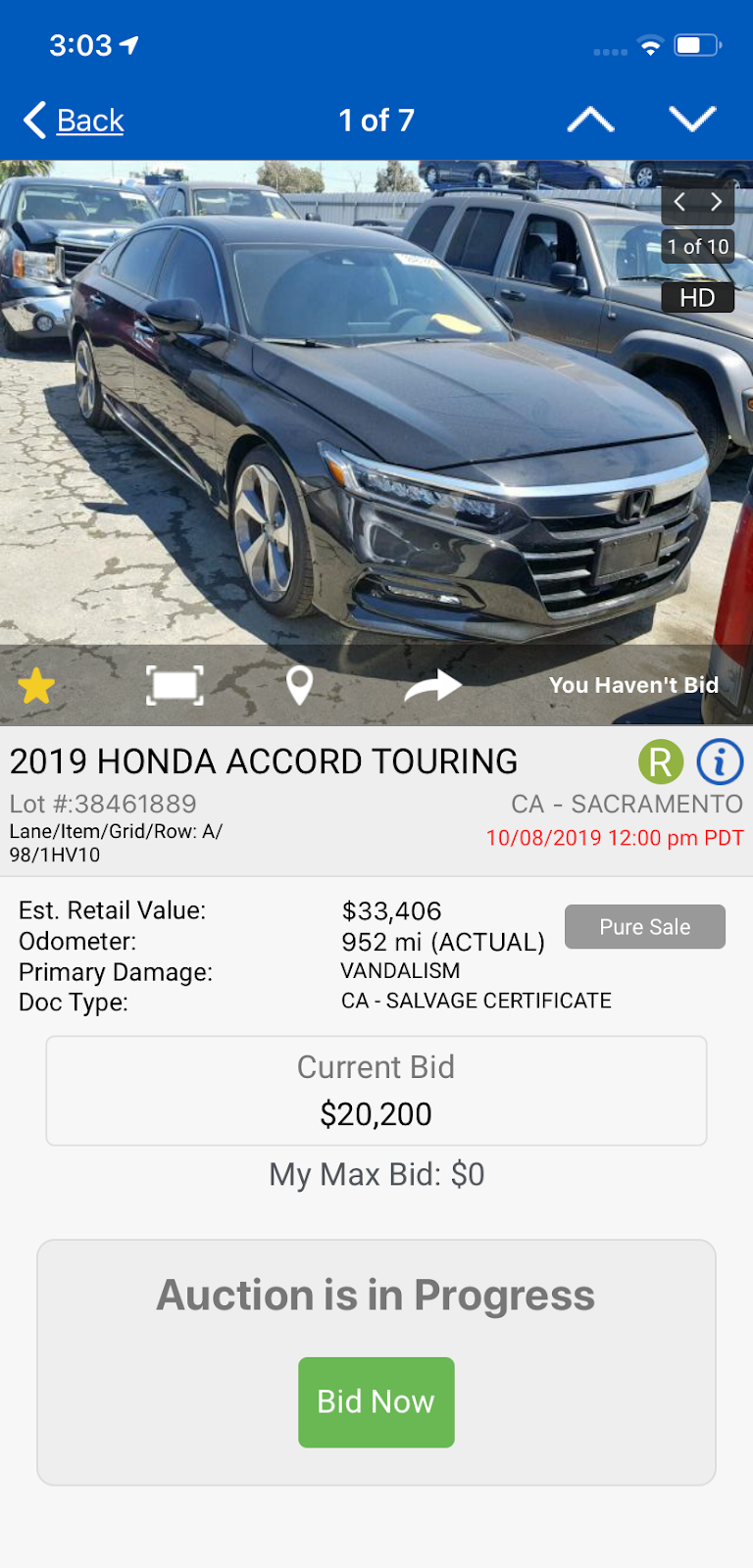The image size is (753, 1568).
Task: Show the next vehicle photo
Action: coord(717,202)
